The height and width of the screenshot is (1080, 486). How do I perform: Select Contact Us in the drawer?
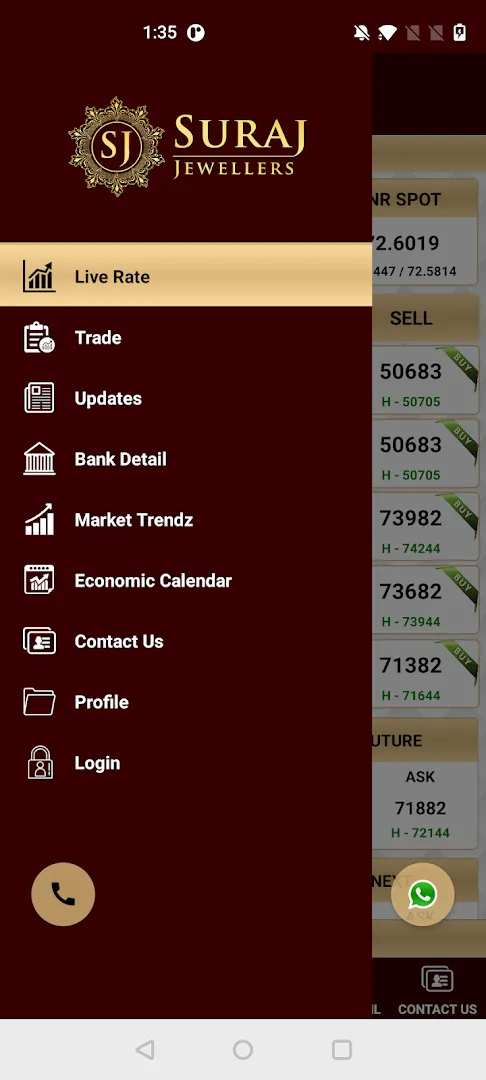click(186, 641)
